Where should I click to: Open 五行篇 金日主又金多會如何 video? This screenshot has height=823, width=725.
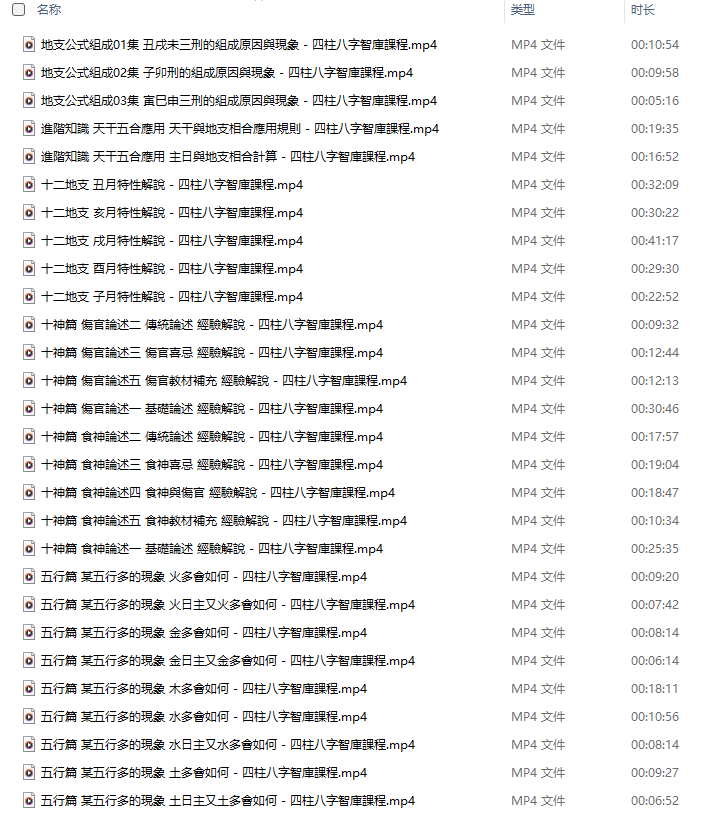(228, 661)
